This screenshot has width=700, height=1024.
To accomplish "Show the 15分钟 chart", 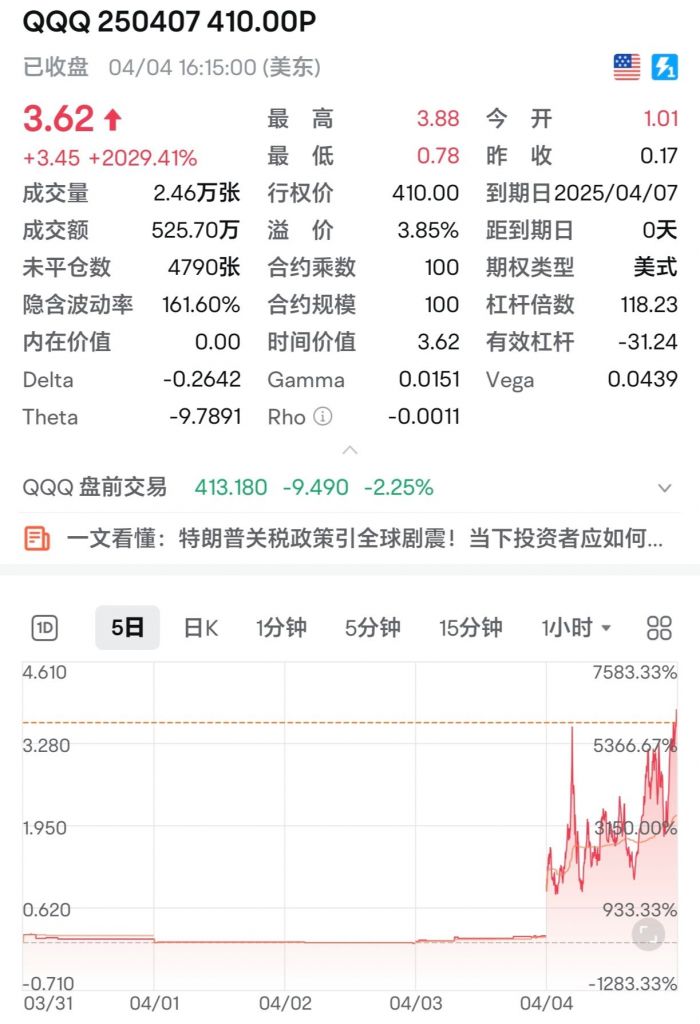I will pyautogui.click(x=470, y=628).
